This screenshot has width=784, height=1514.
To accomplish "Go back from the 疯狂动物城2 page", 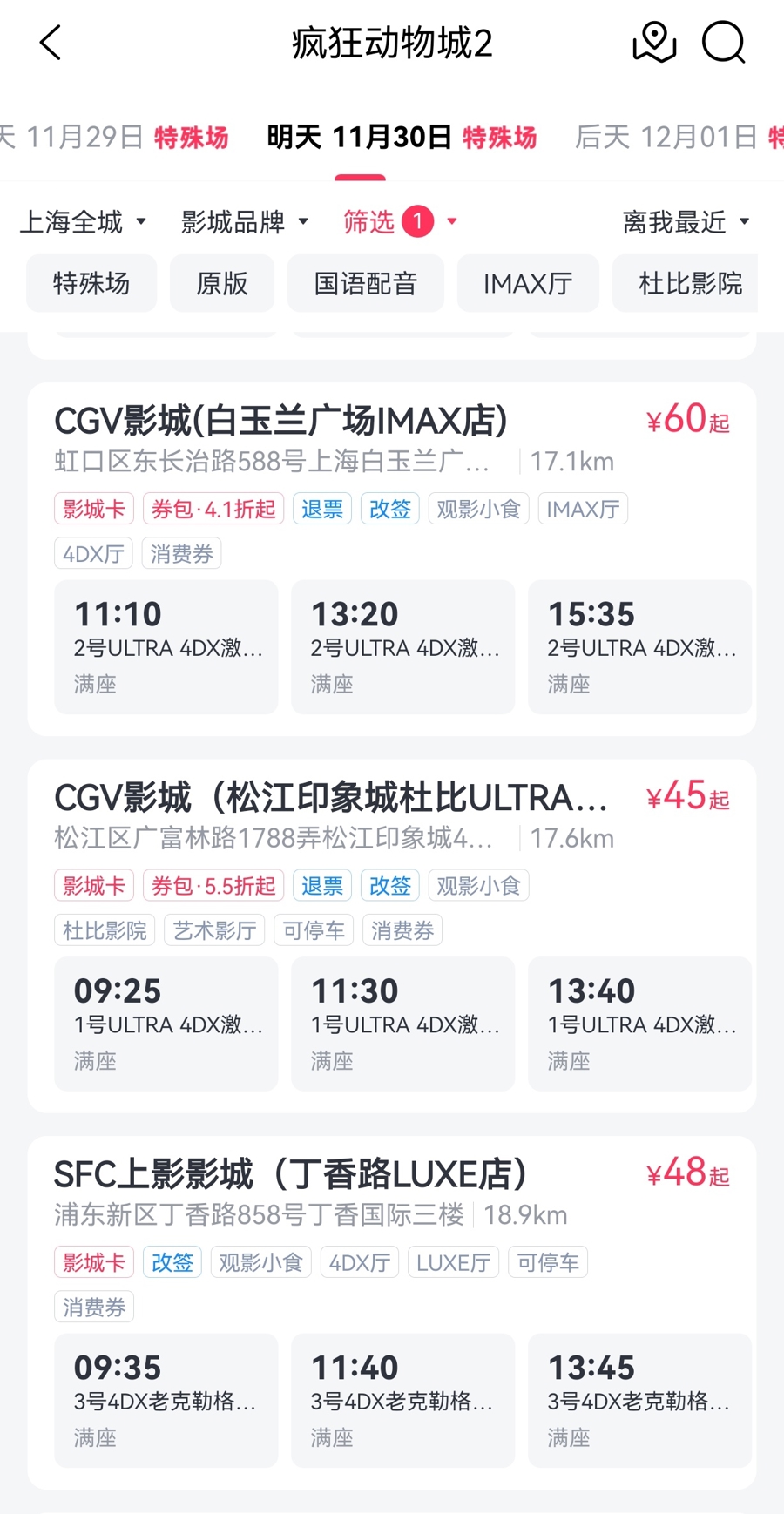I will (x=51, y=43).
